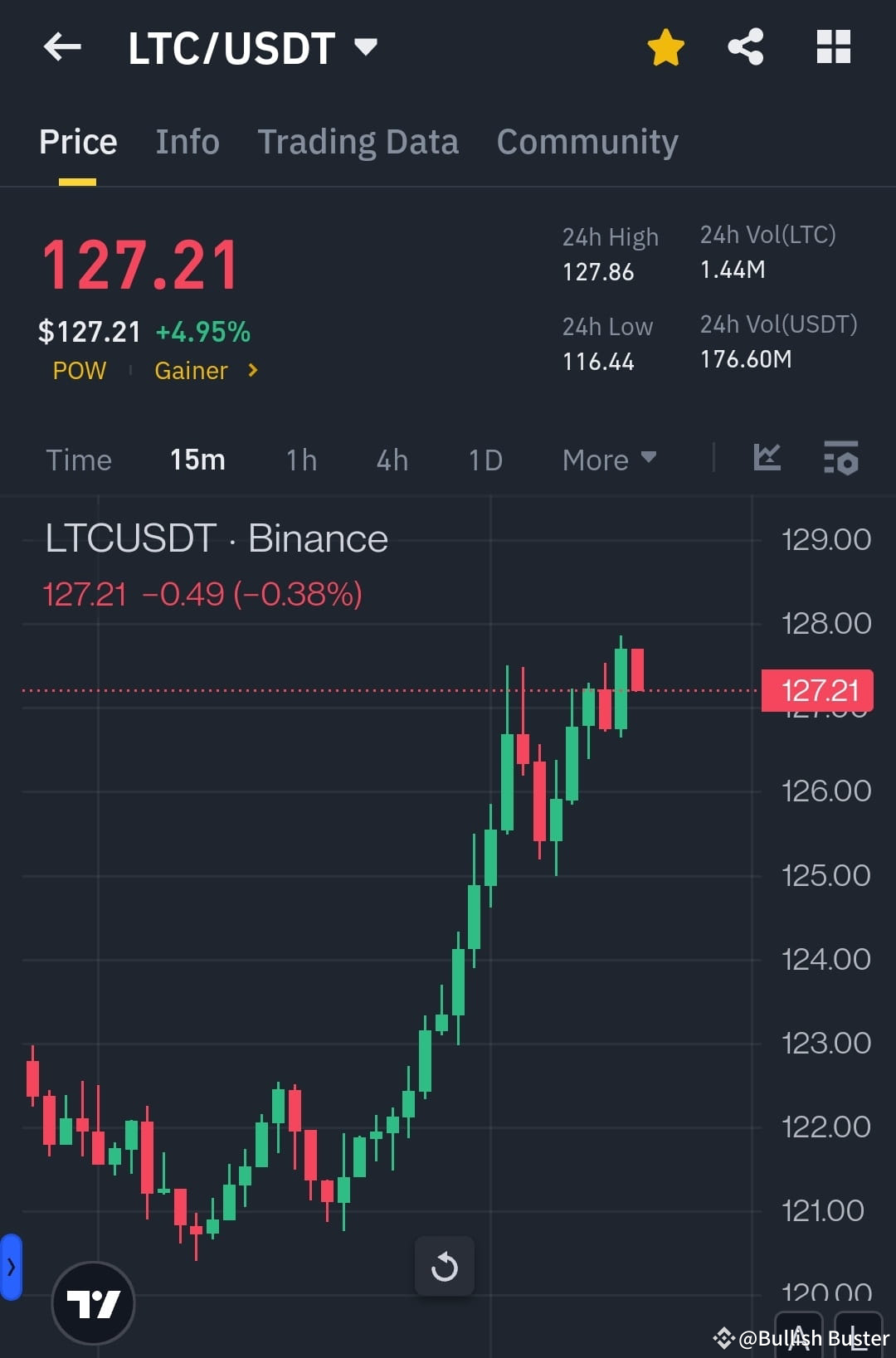896x1358 pixels.
Task: Refresh the candlestick chart
Action: pyautogui.click(x=445, y=1266)
